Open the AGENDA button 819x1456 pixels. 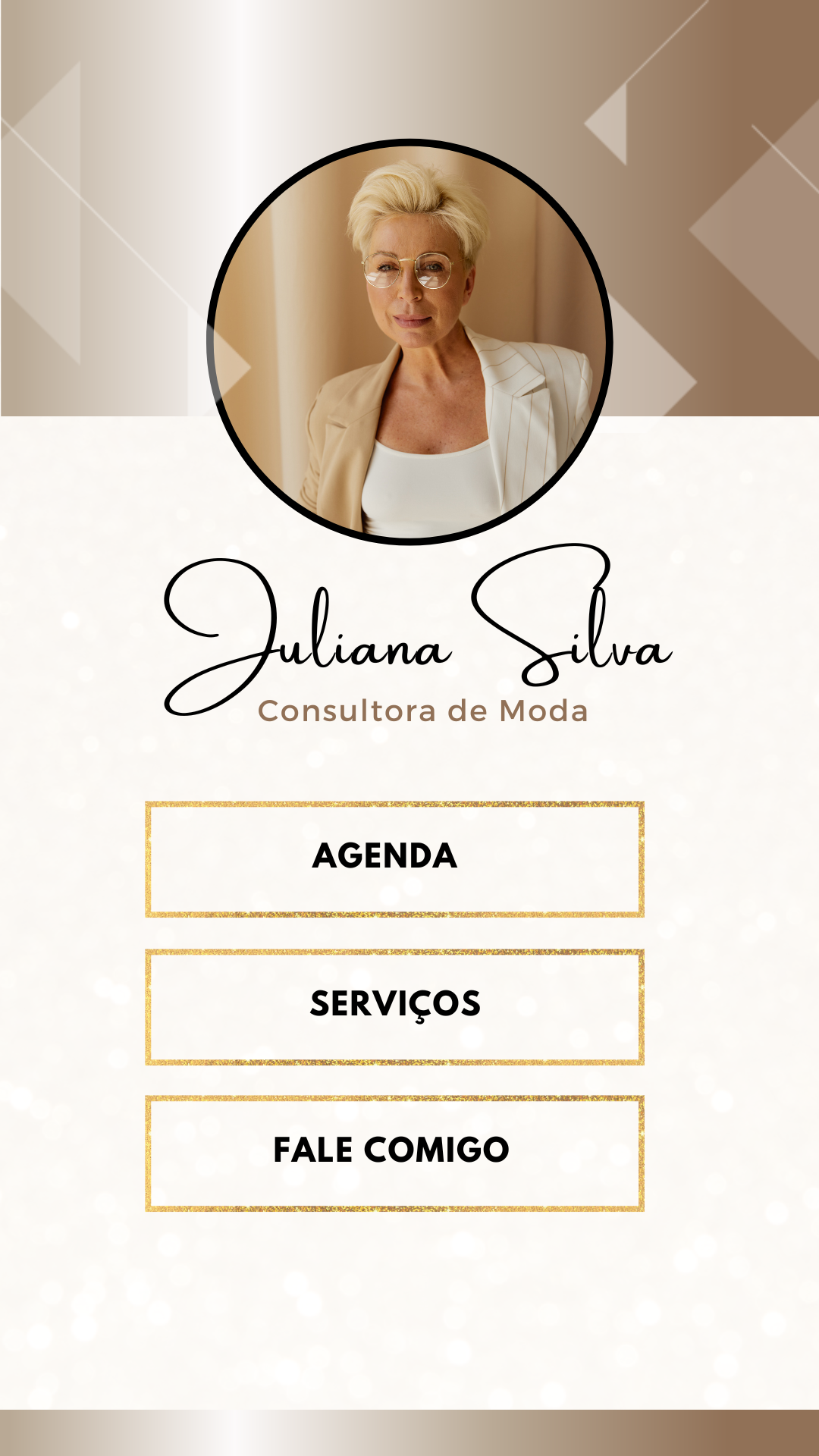[x=394, y=858]
